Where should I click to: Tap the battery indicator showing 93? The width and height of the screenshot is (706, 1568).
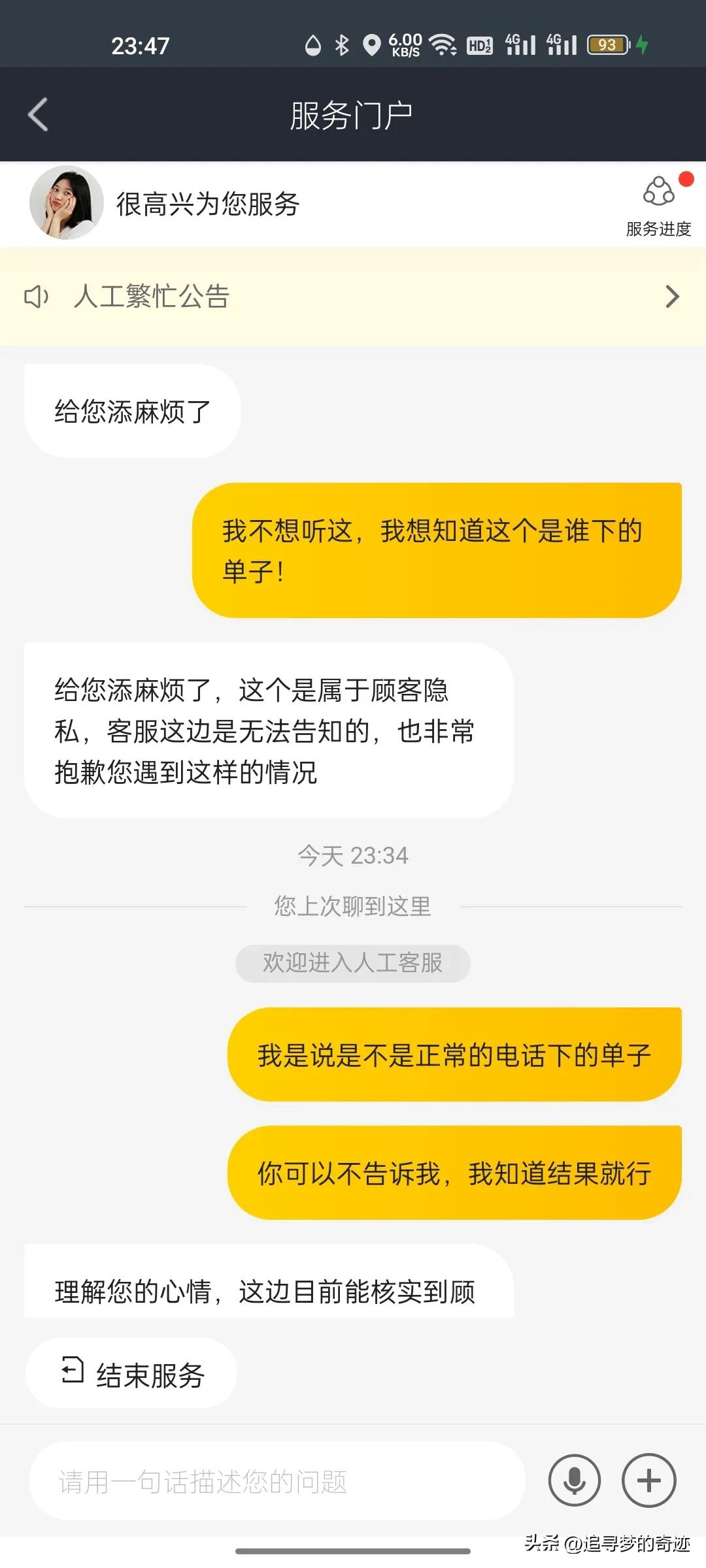pos(607,44)
